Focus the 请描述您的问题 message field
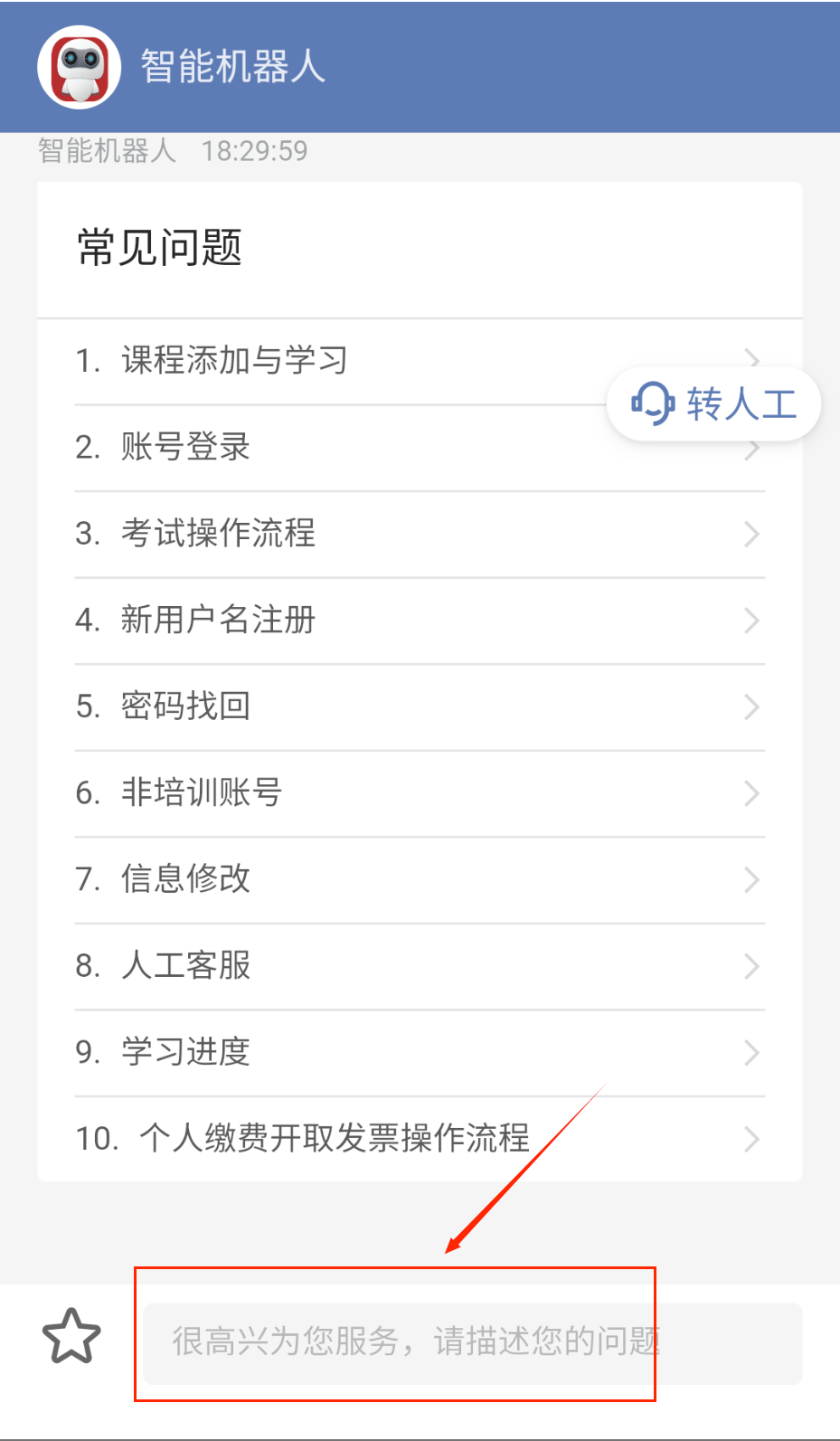 point(472,1342)
